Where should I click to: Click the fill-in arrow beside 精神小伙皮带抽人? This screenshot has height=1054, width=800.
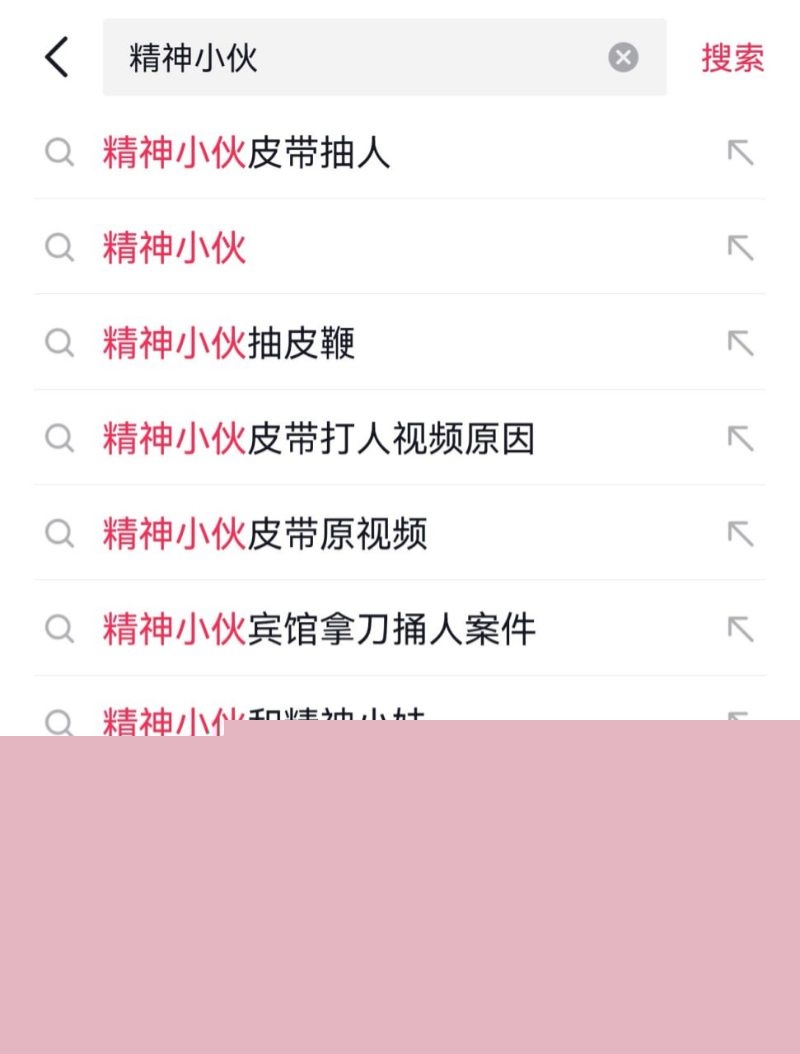click(740, 152)
